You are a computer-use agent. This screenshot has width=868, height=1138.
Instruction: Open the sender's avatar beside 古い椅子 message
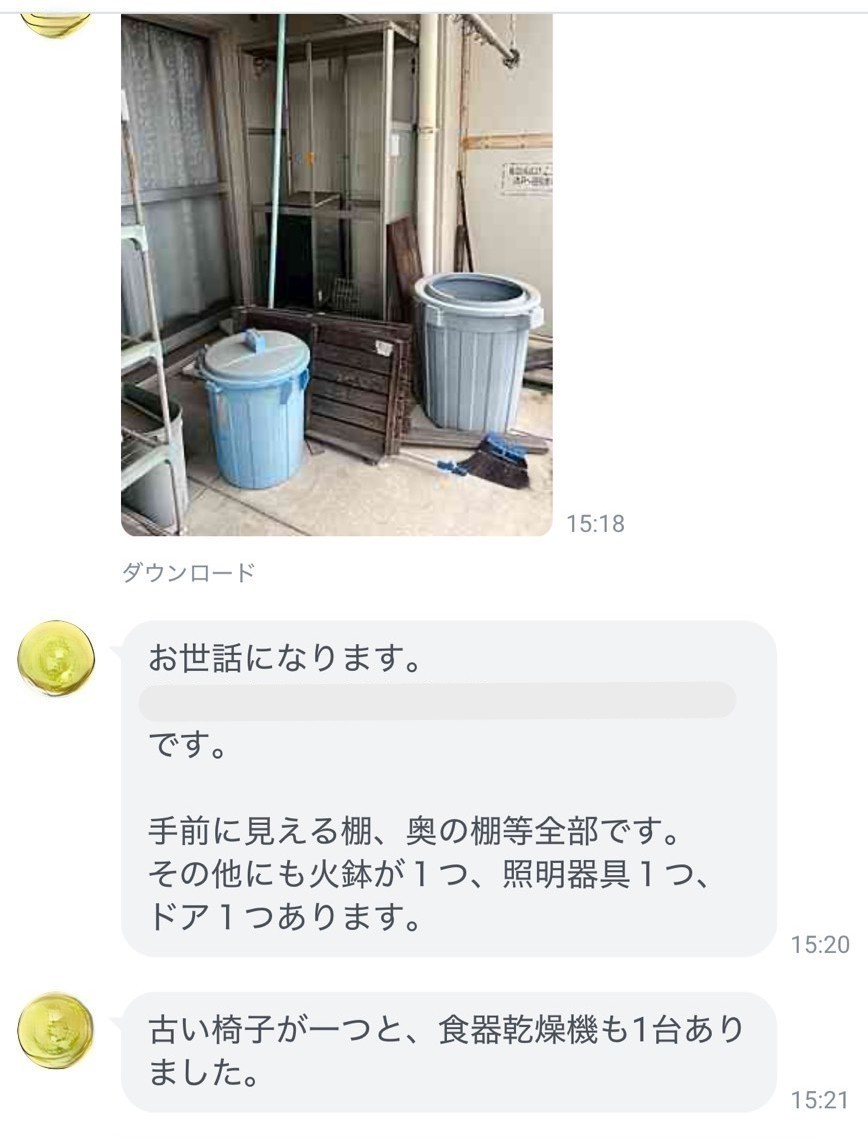pyautogui.click(x=56, y=1031)
